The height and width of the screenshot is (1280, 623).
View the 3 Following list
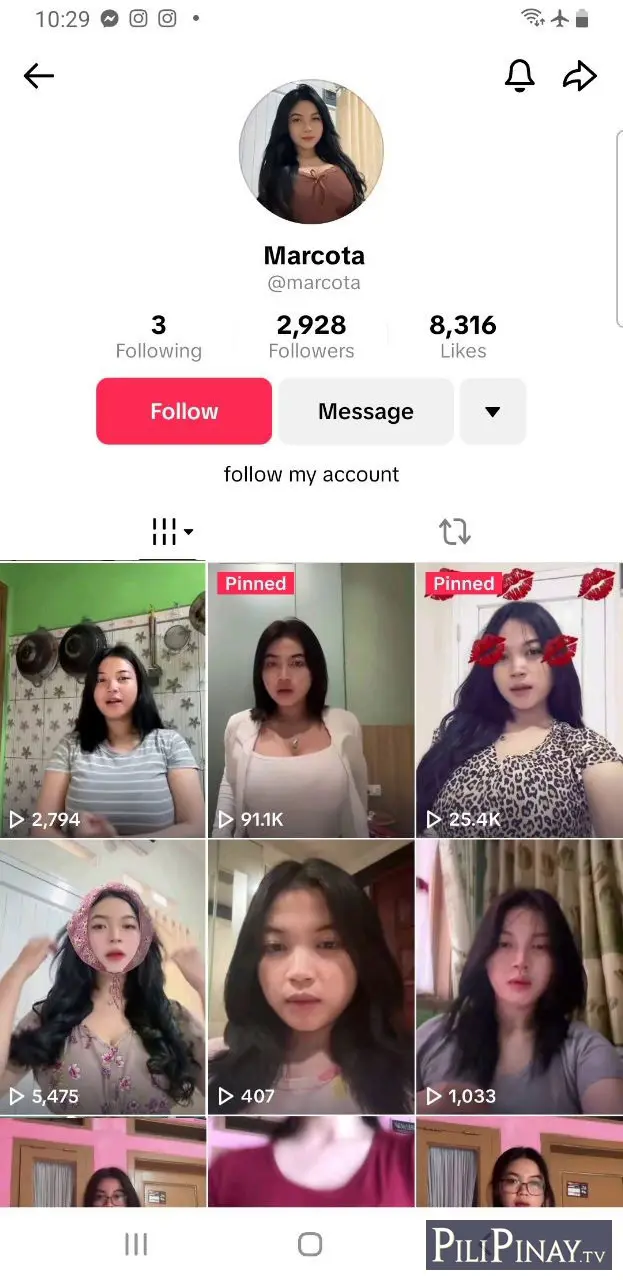tap(159, 336)
